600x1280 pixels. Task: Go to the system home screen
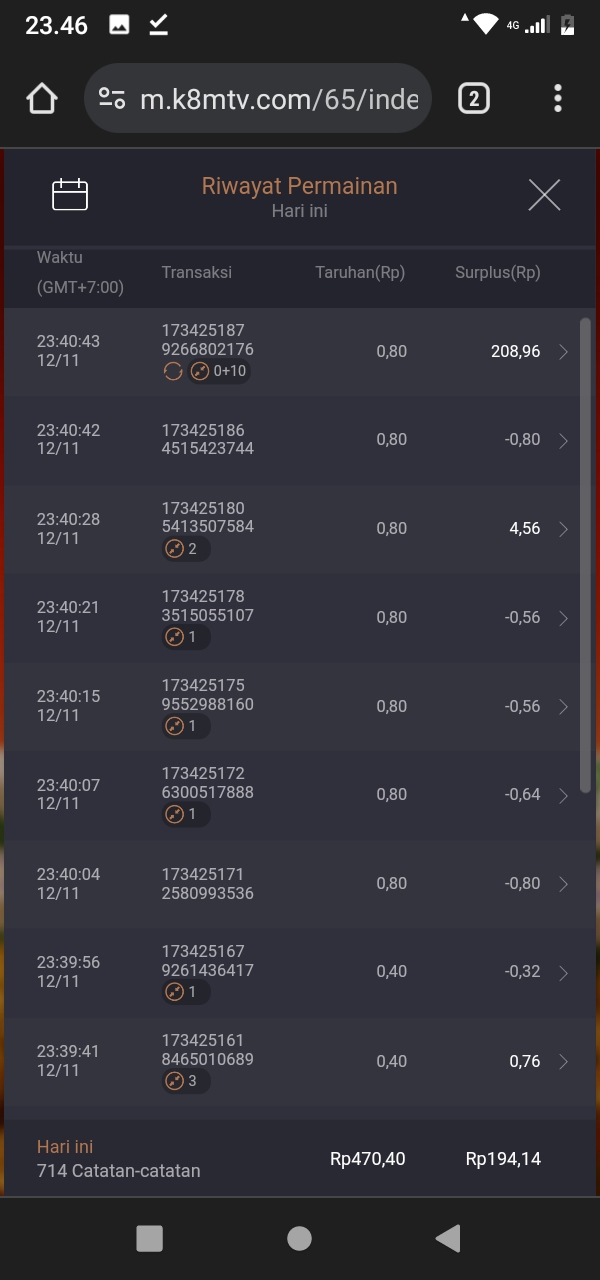pos(299,1238)
